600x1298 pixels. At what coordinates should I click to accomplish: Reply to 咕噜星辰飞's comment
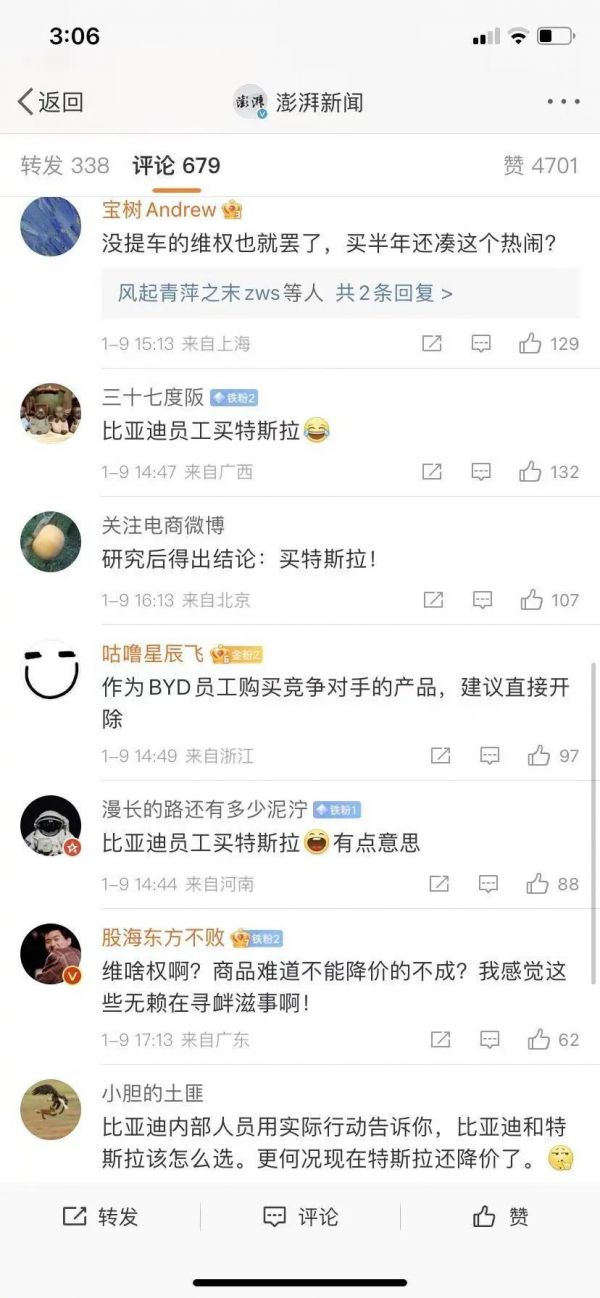[x=489, y=756]
